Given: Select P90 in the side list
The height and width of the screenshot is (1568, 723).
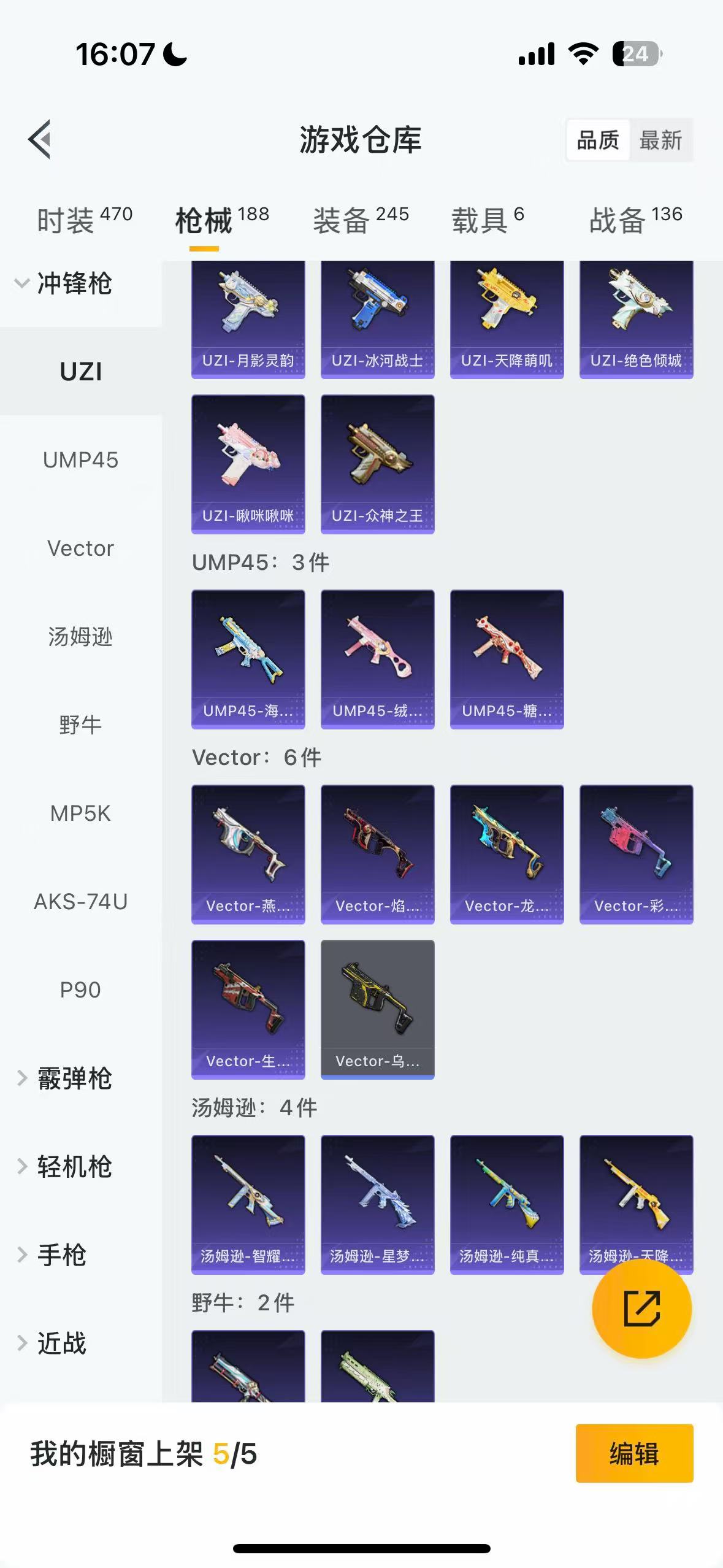Looking at the screenshot, I should click(x=80, y=990).
